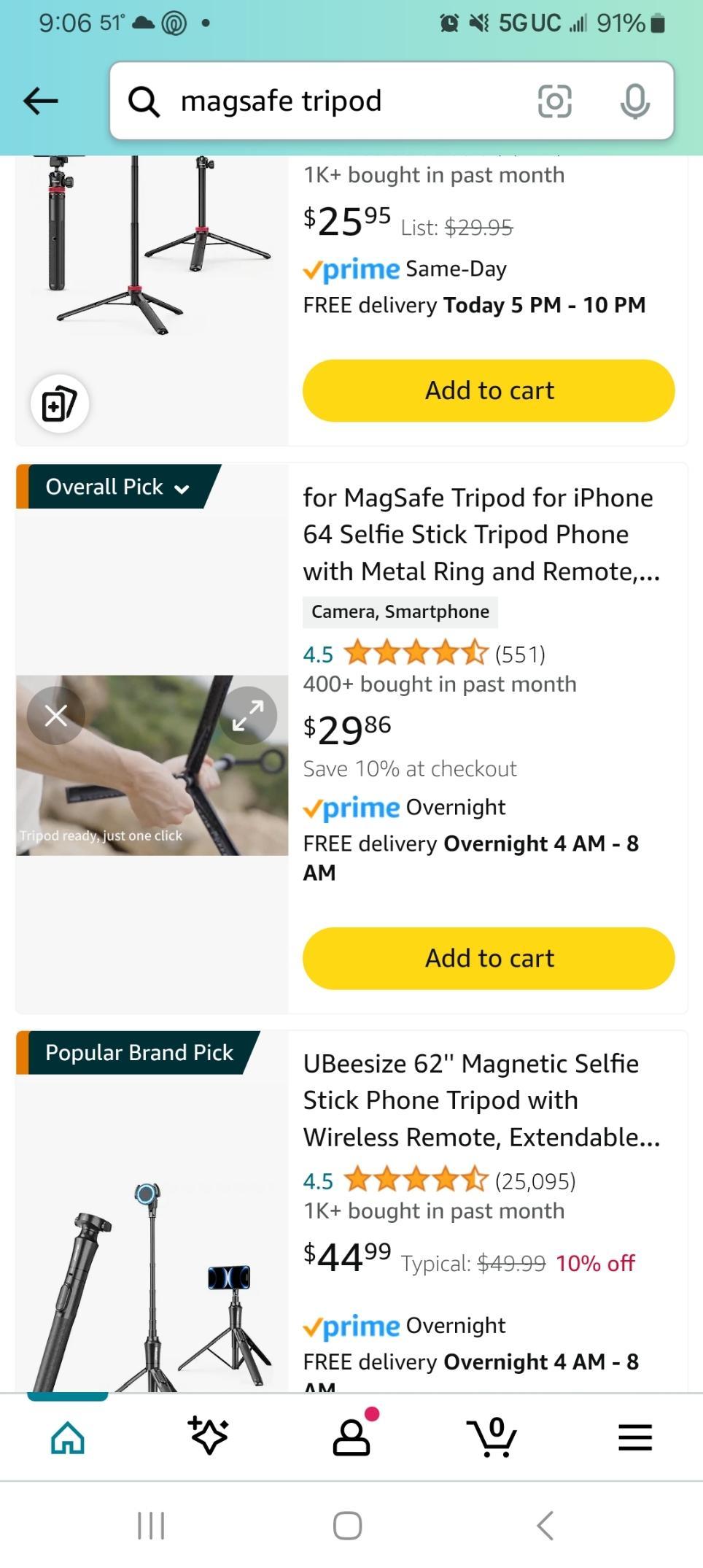Open the MagSafe Tripod 64 Selfie Stick listing
Viewport: 703px width, 1568px height.
coord(481,534)
